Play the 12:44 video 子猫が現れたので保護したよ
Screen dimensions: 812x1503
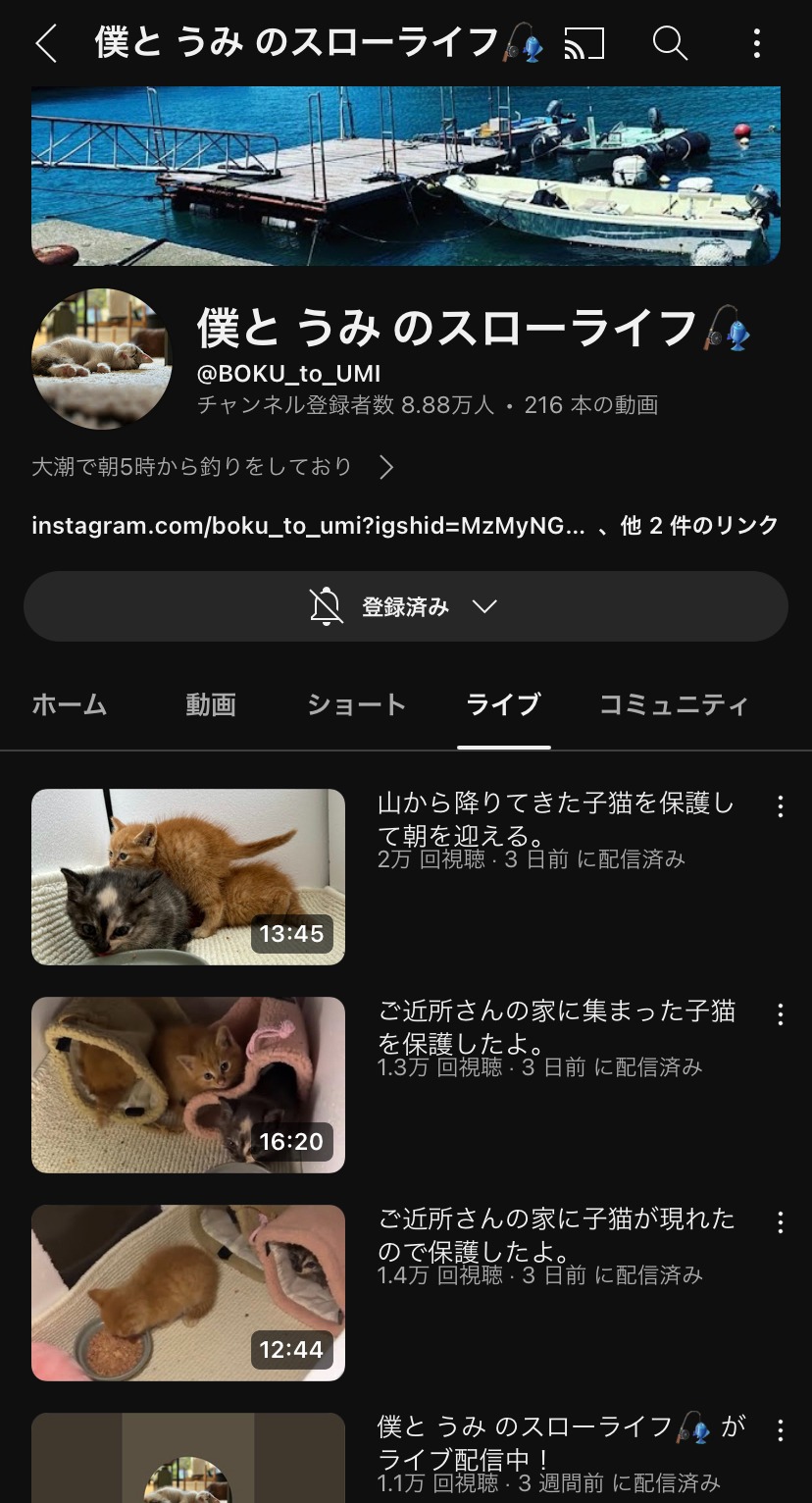tap(188, 1293)
